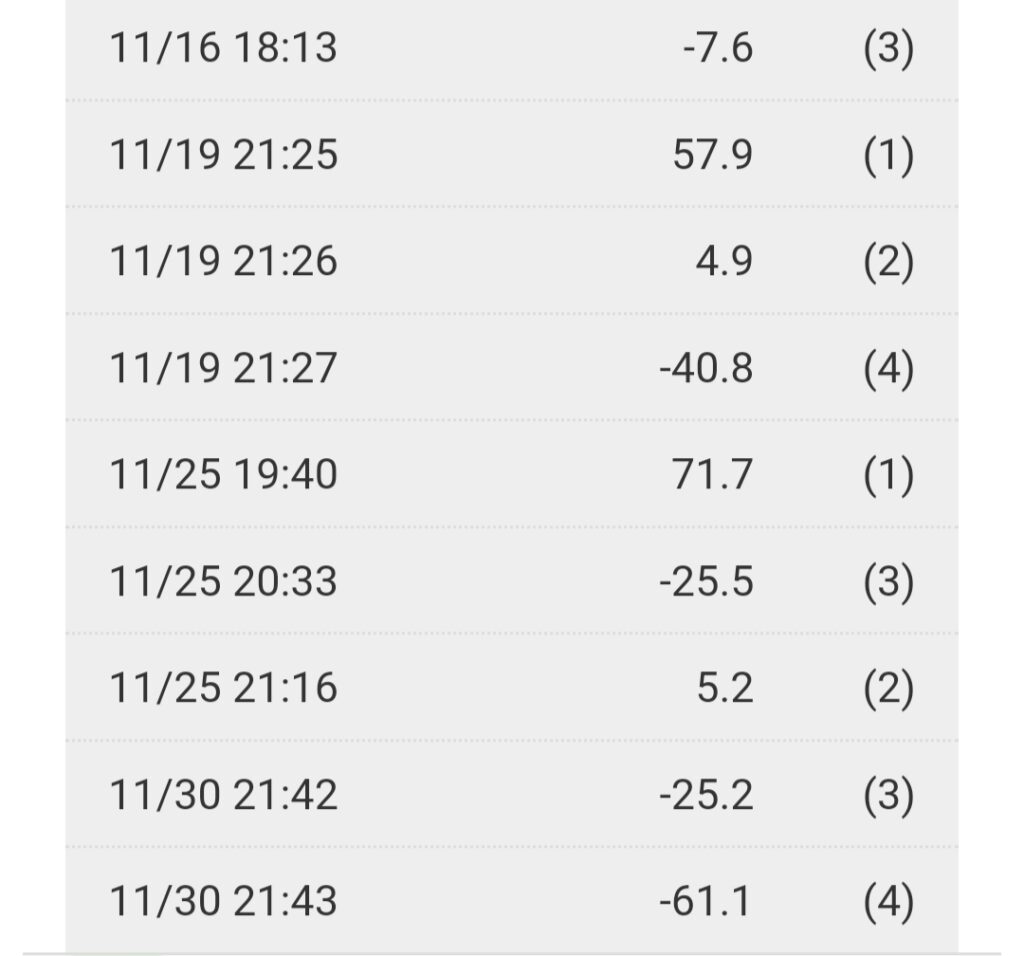
Task: Tap the 11/25 19:40 record
Action: [510, 474]
